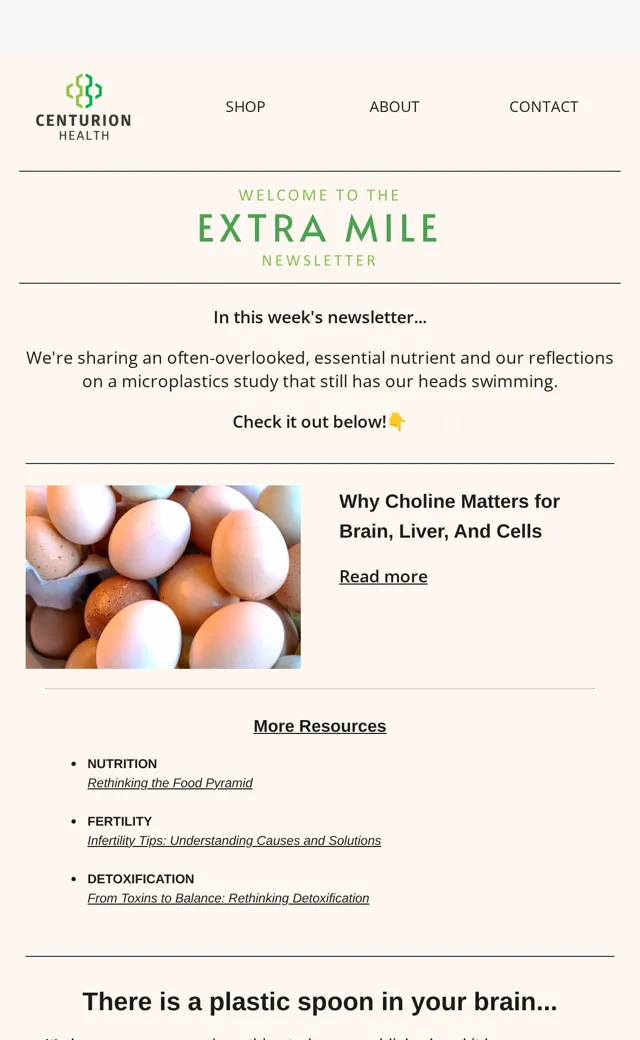
Task: Open From Toxins to Balance article
Action: [x=228, y=898]
